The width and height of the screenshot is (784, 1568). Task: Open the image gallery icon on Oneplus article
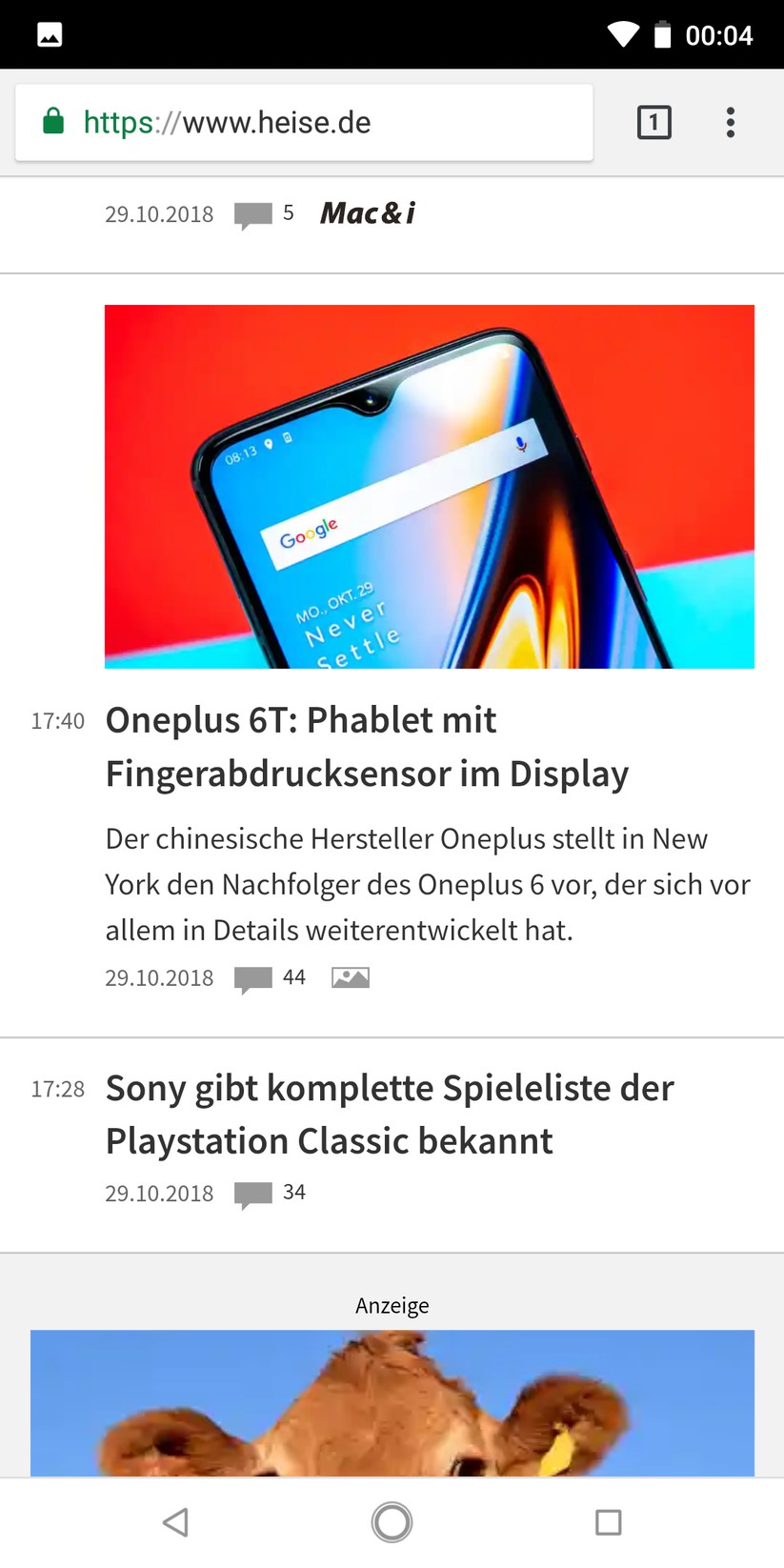click(x=350, y=976)
